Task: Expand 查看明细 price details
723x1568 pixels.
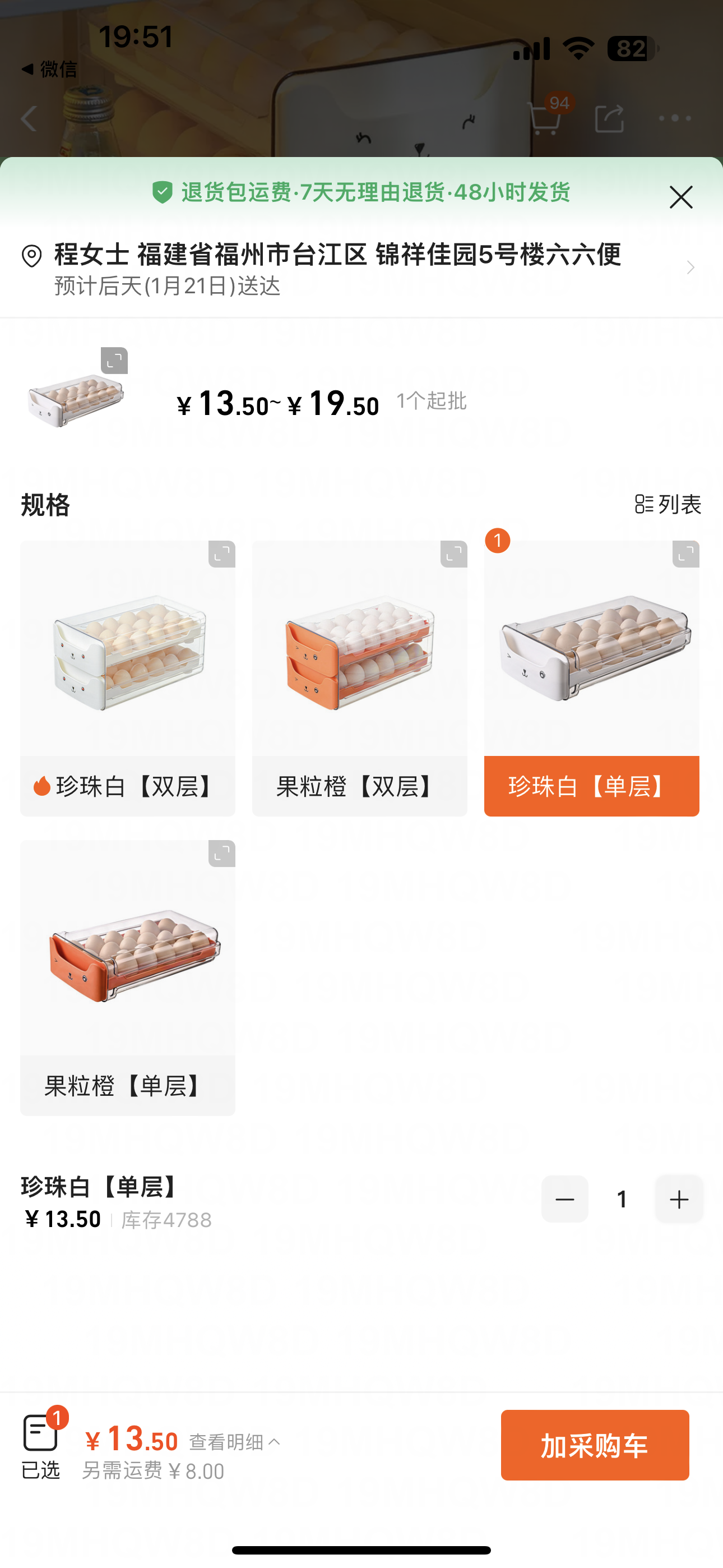Action: [234, 1441]
